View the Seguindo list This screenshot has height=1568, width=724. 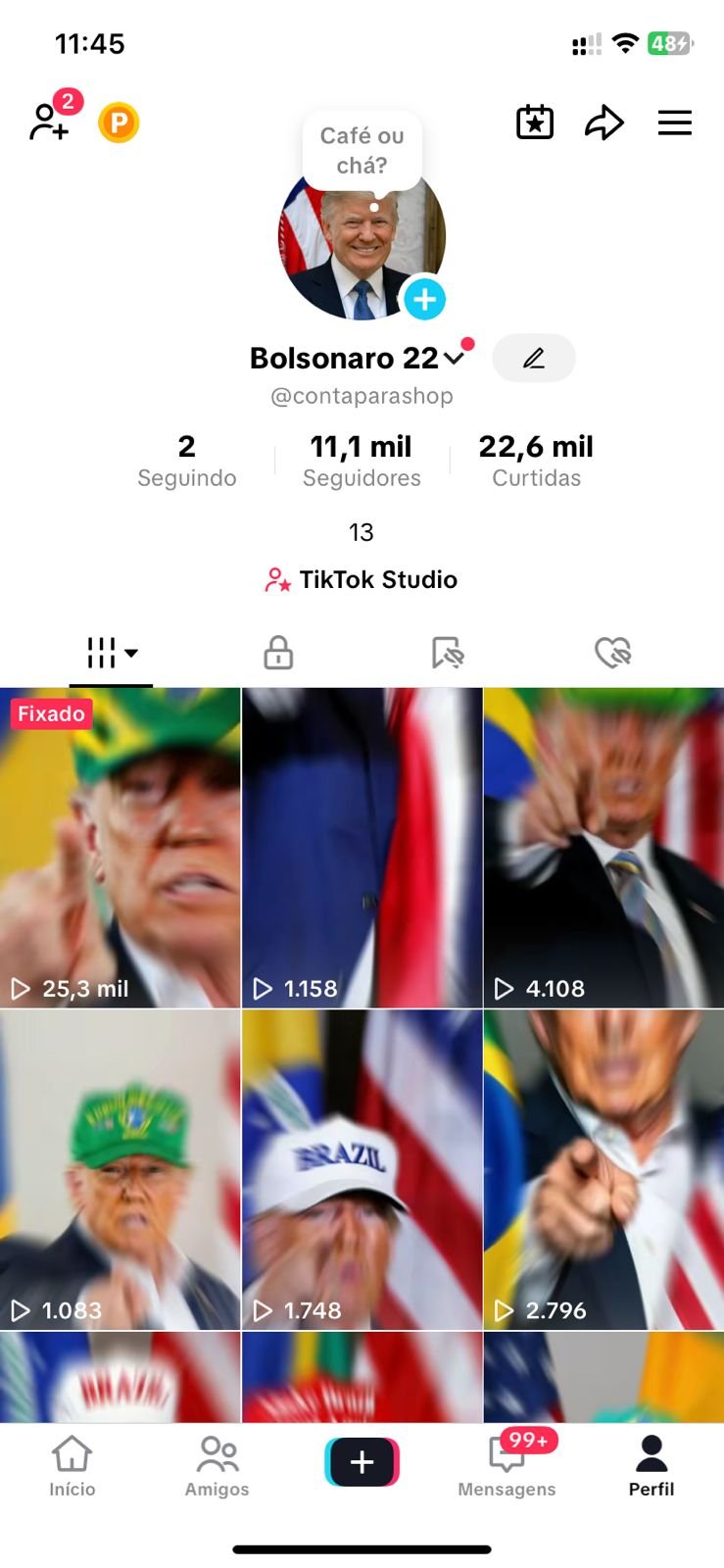tap(186, 461)
